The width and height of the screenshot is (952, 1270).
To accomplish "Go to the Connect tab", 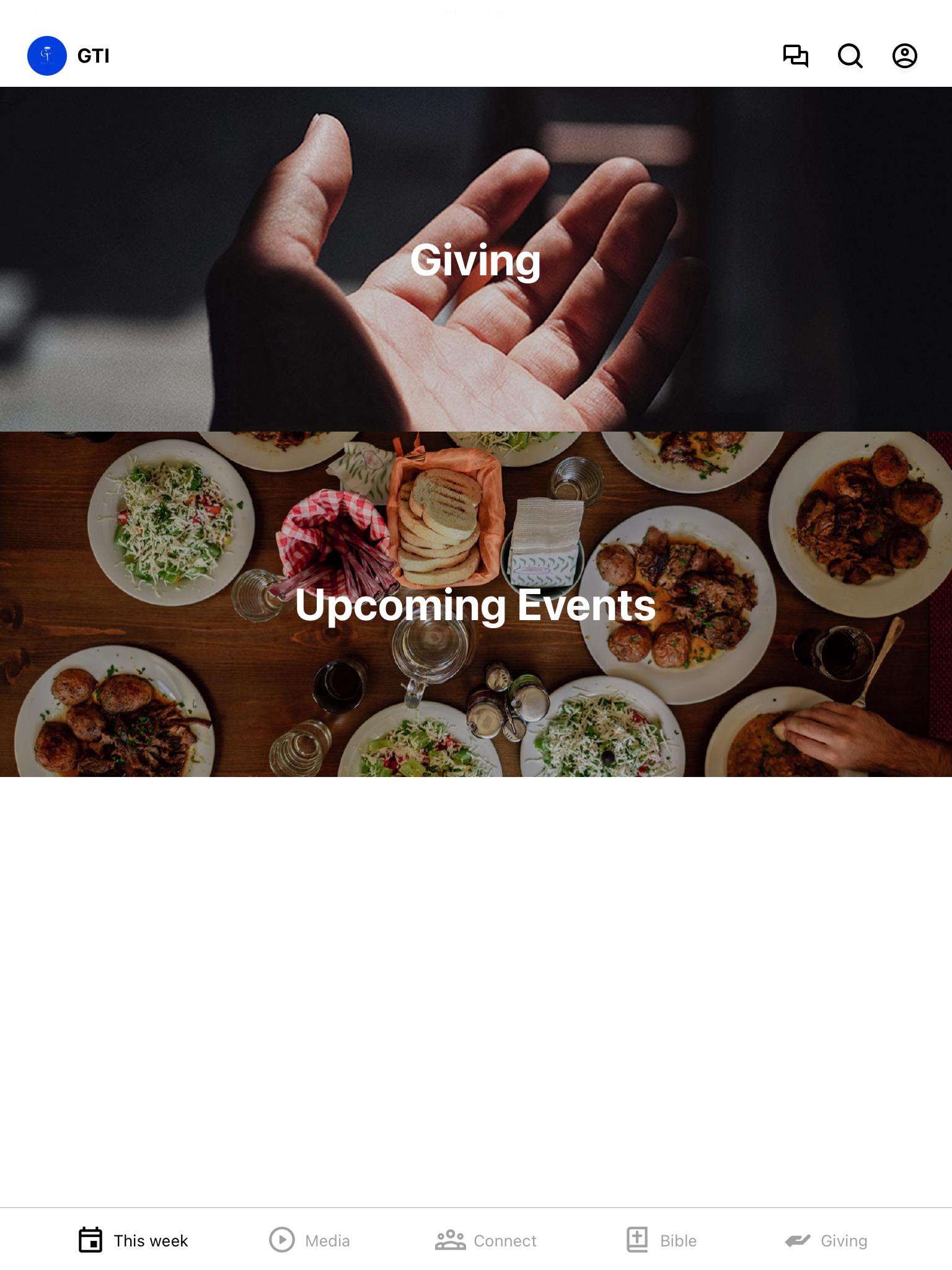I will point(486,1240).
